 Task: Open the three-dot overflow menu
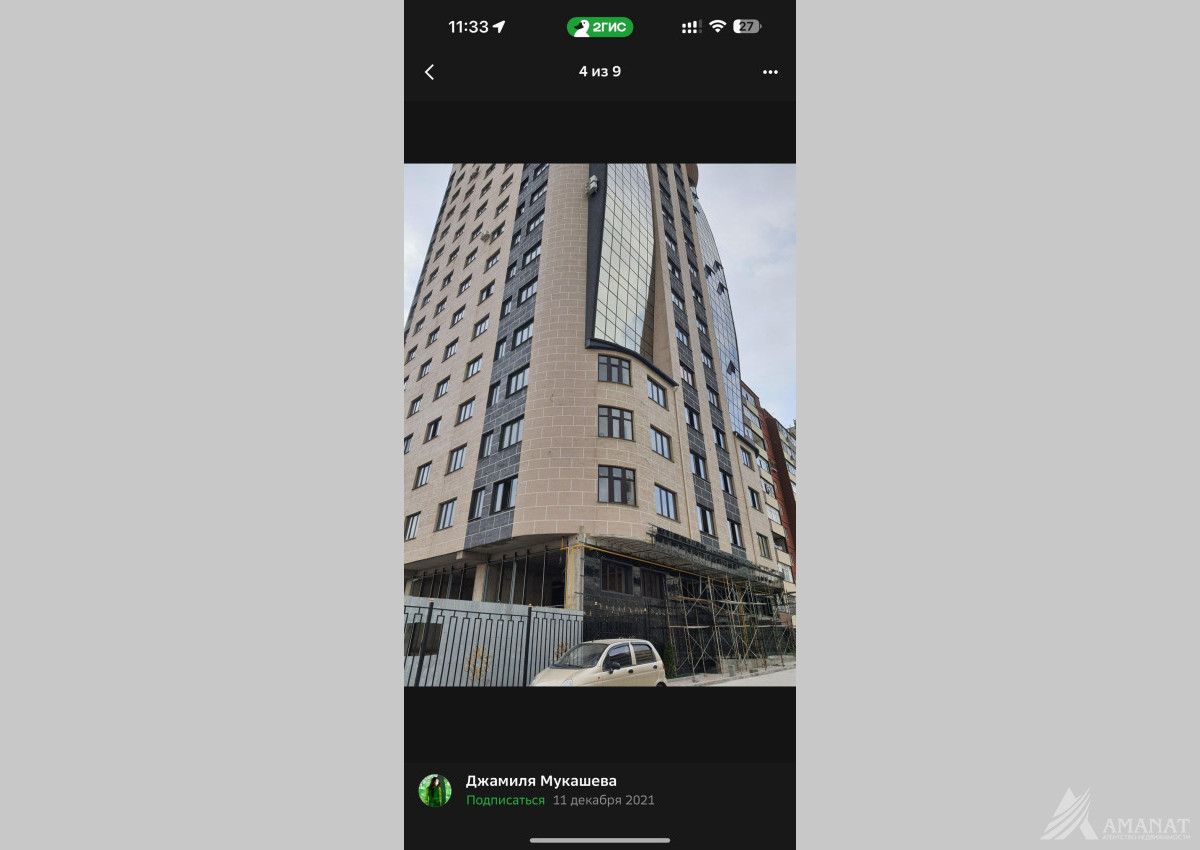[x=770, y=72]
